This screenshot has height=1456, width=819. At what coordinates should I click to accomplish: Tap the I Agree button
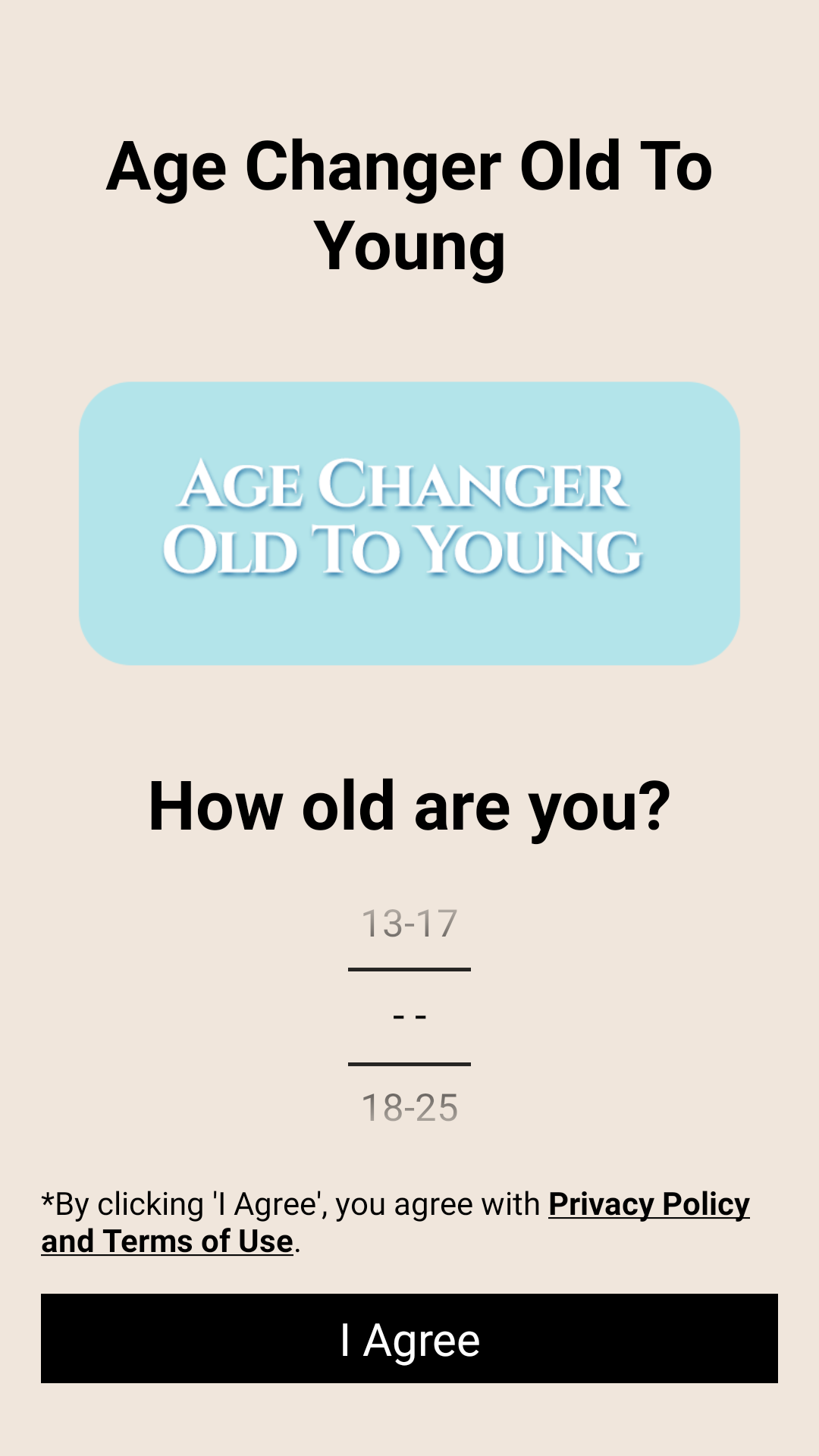point(409,1338)
